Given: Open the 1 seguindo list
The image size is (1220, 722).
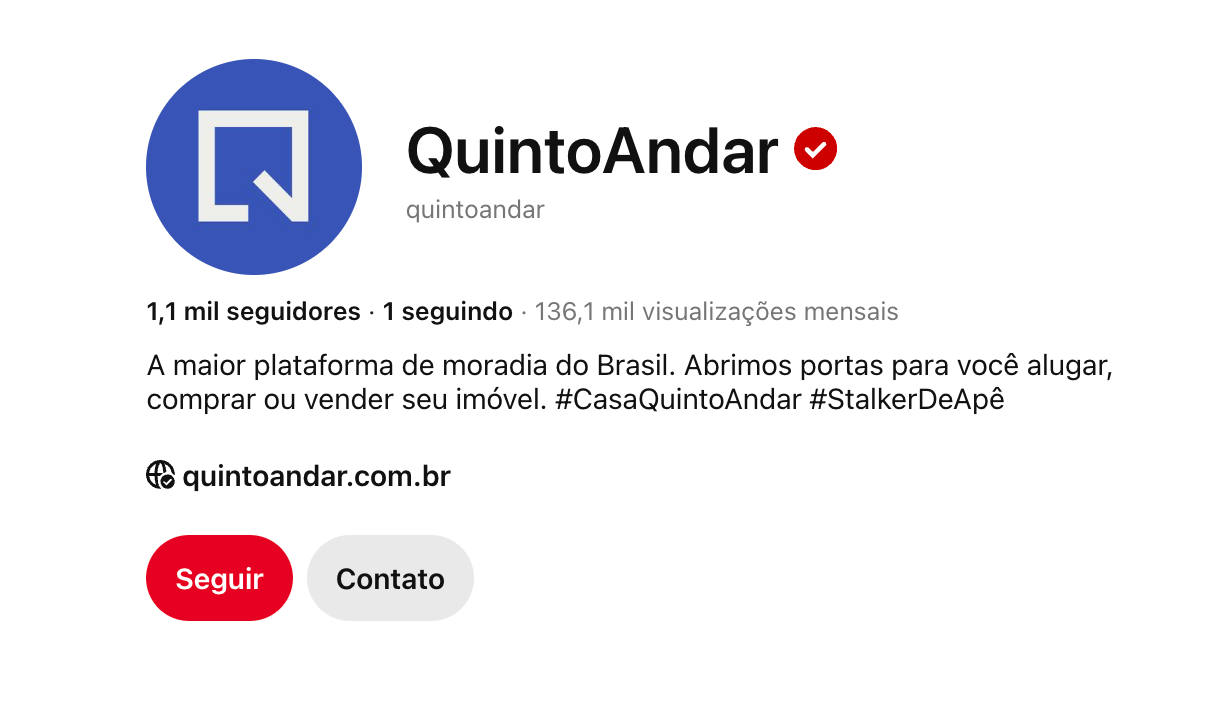Looking at the screenshot, I should point(447,312).
